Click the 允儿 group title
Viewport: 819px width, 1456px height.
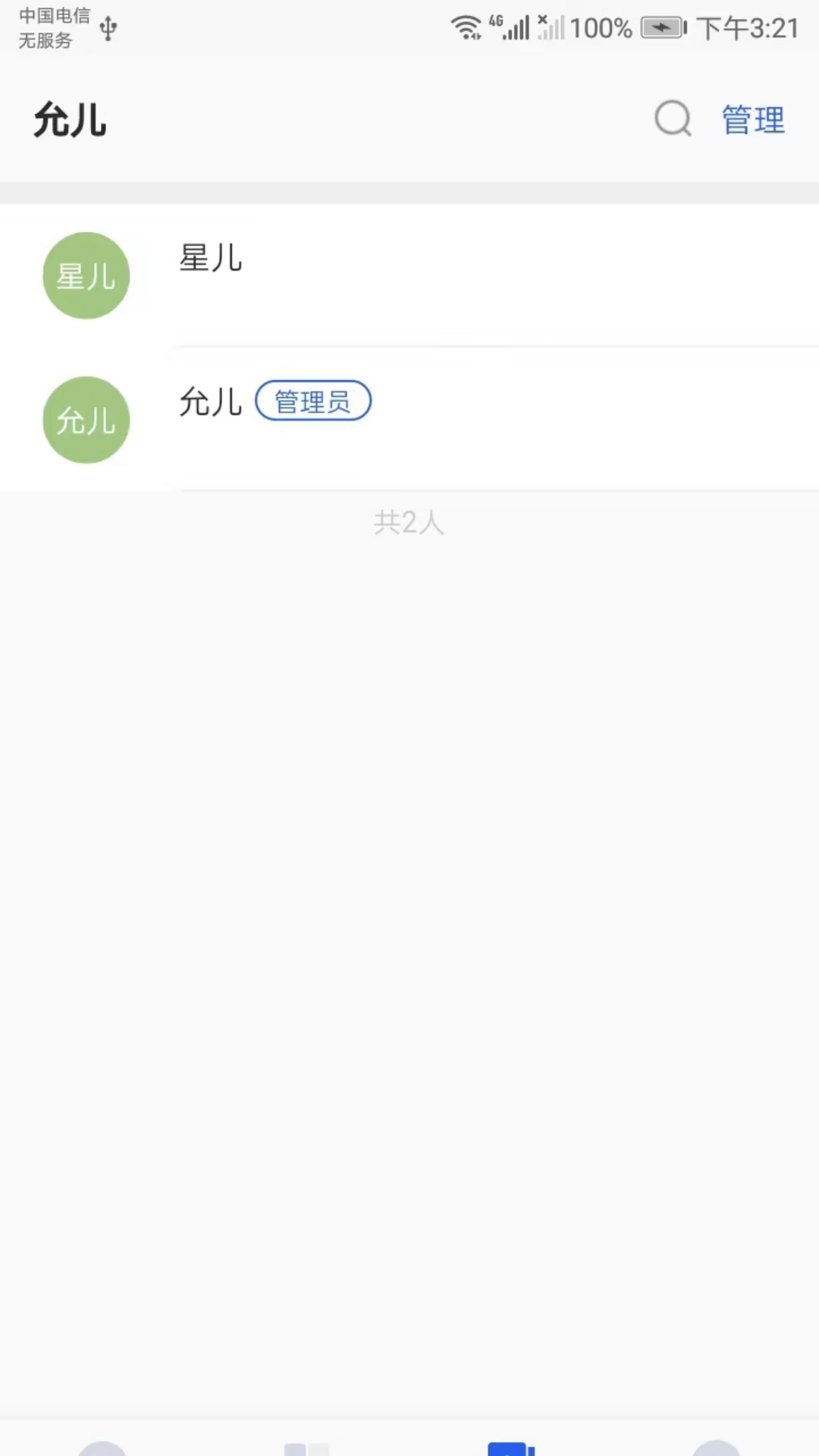pyautogui.click(x=71, y=119)
